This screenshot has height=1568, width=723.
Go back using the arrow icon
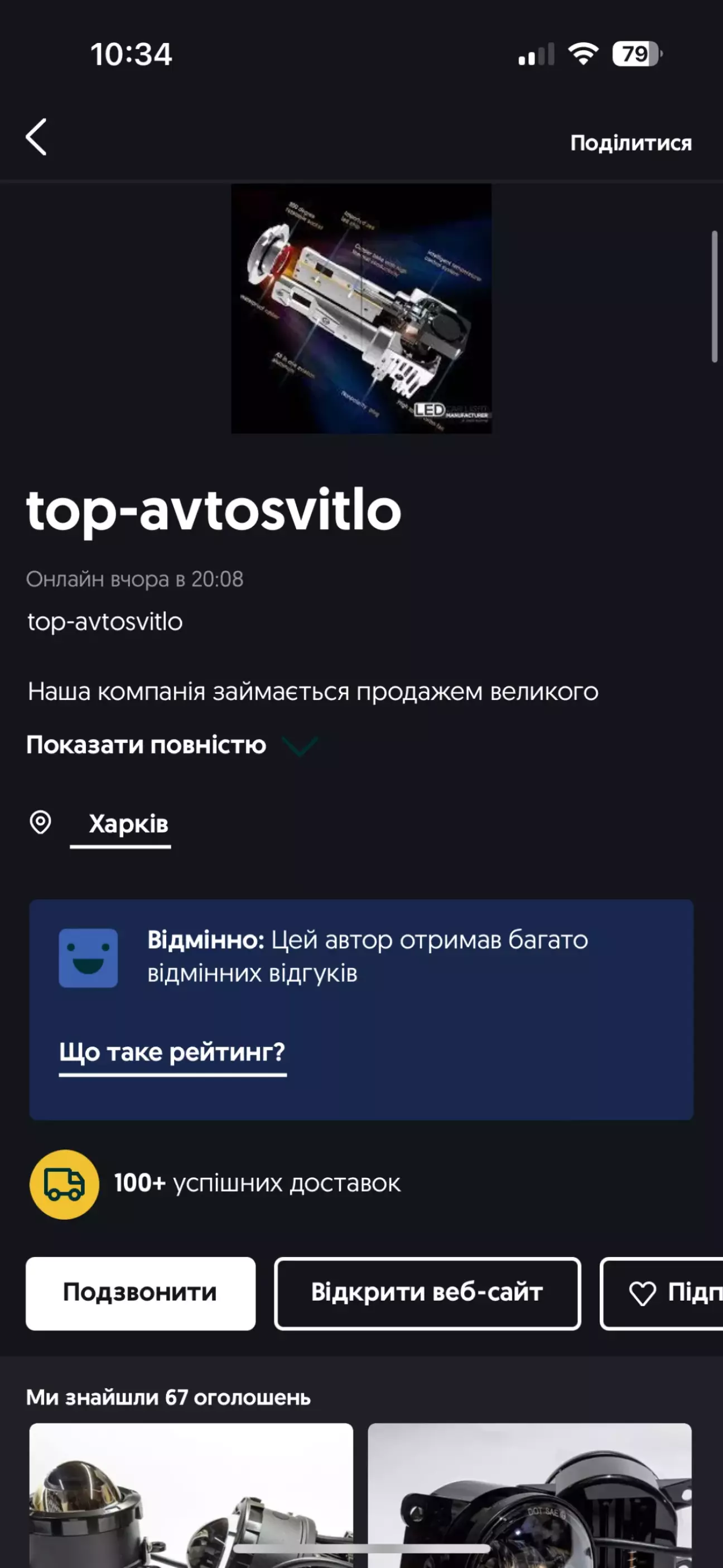pos(36,137)
